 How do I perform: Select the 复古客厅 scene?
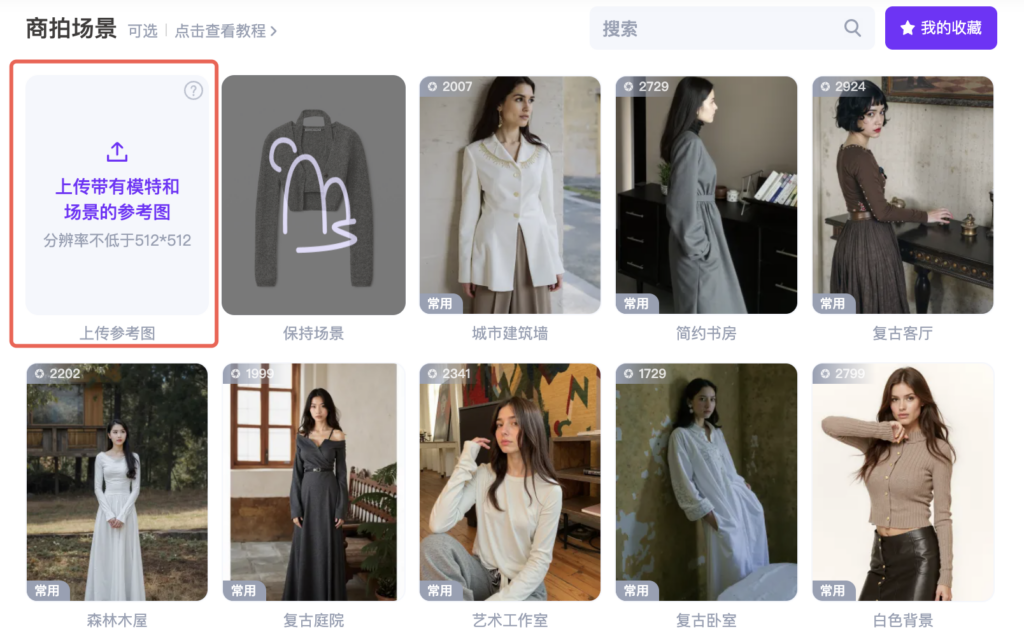click(902, 195)
